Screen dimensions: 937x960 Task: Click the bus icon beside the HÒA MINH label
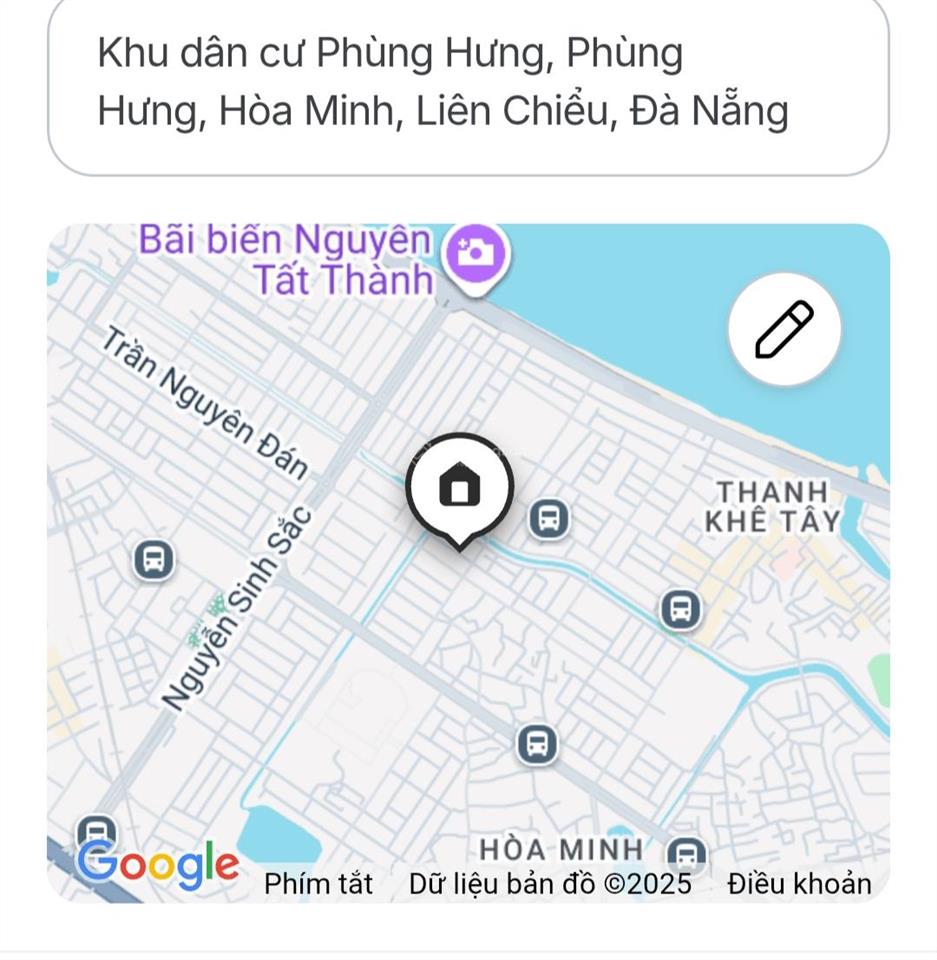686,852
